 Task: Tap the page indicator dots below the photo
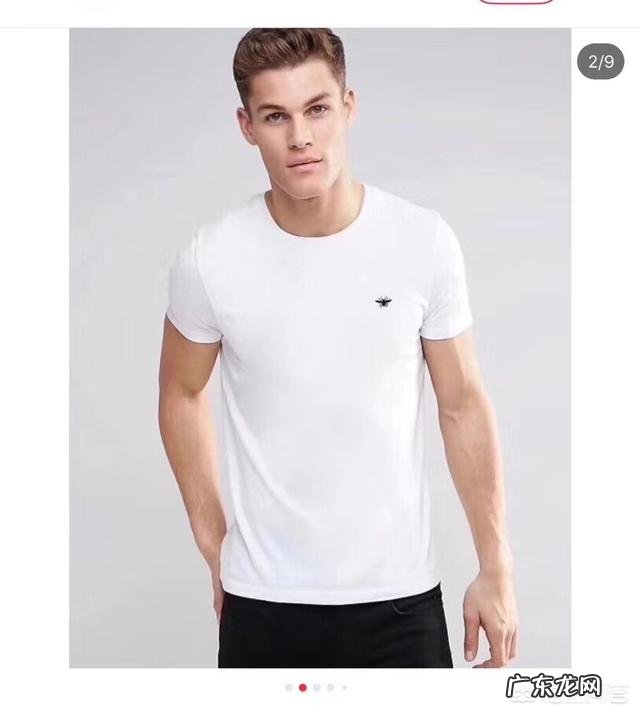click(316, 687)
